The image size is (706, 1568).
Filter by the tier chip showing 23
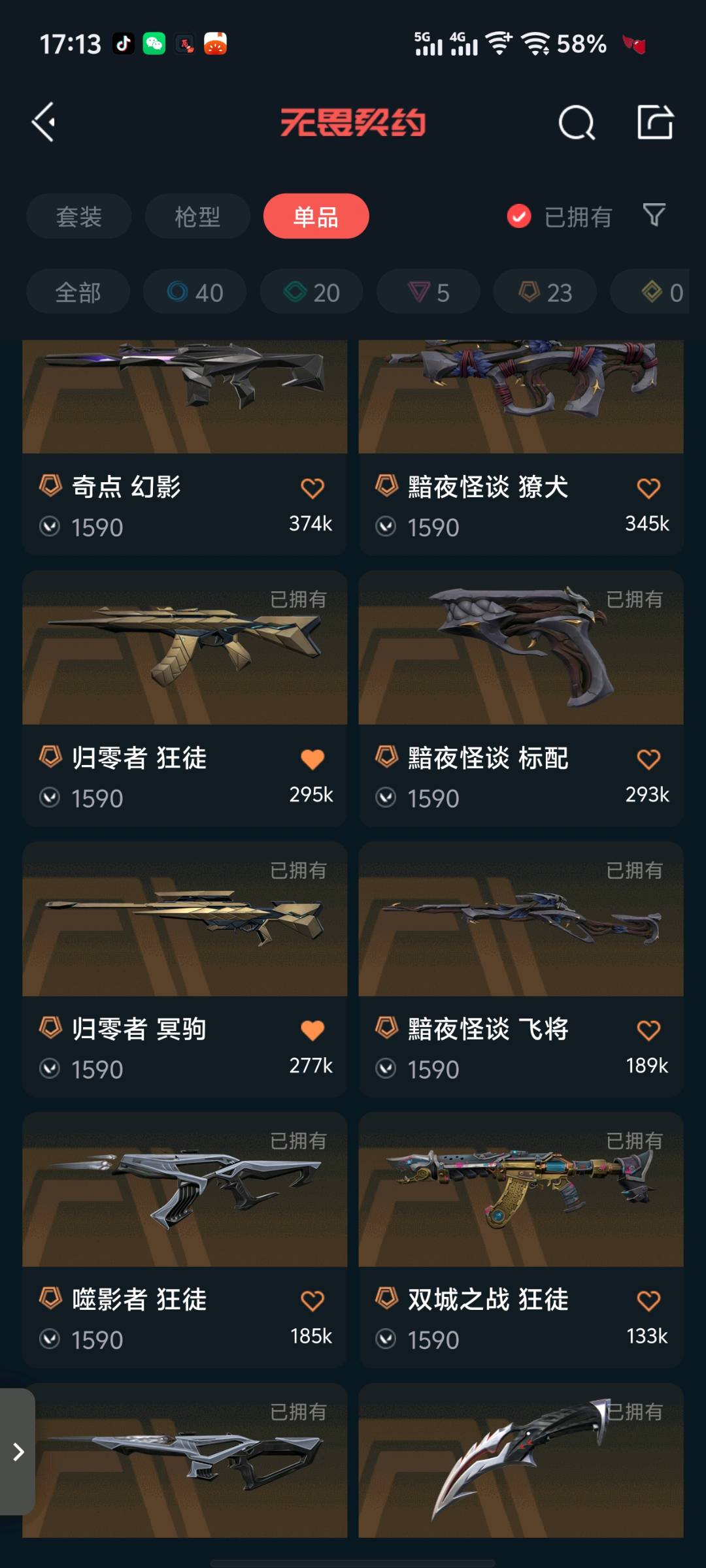click(545, 292)
